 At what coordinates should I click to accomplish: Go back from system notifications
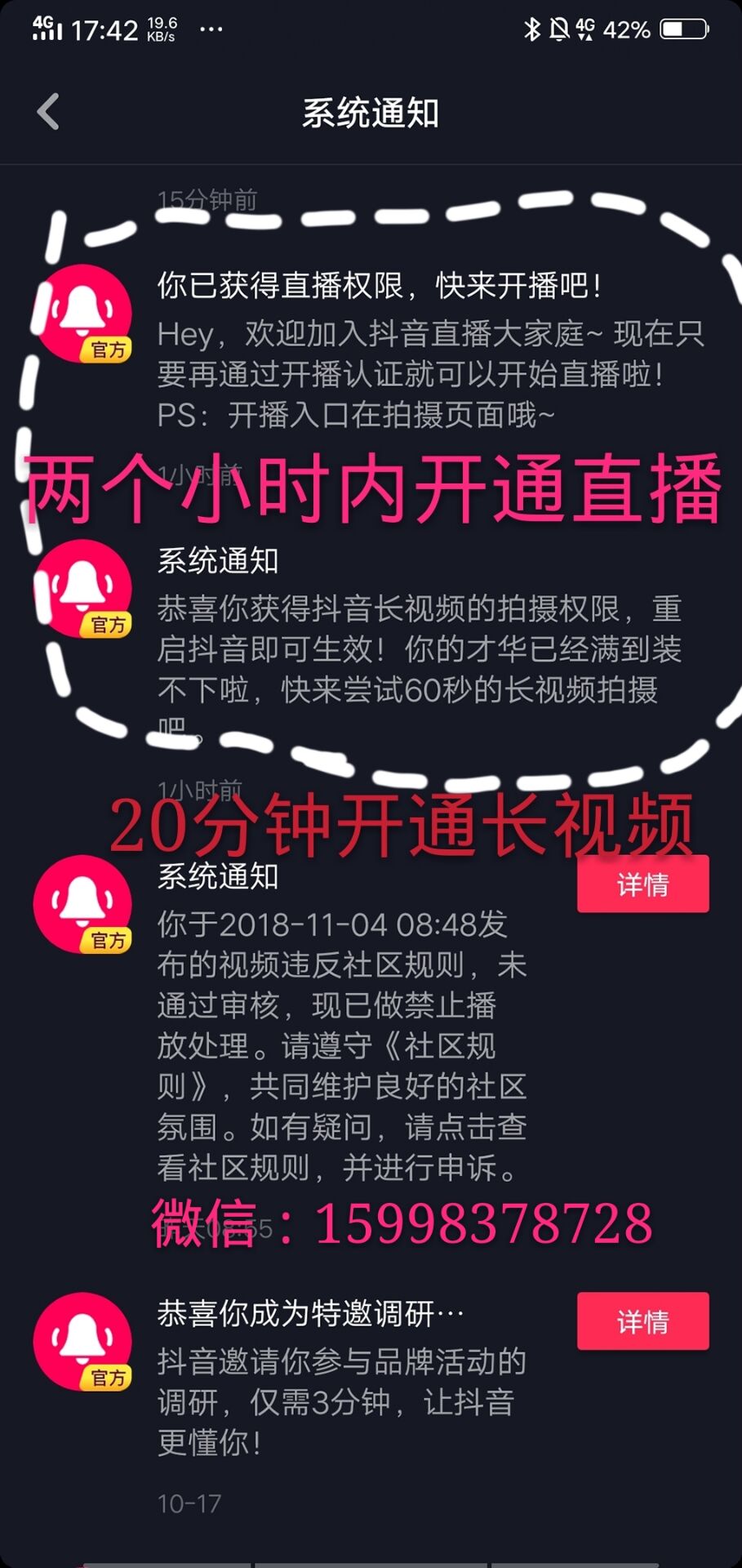click(x=48, y=112)
